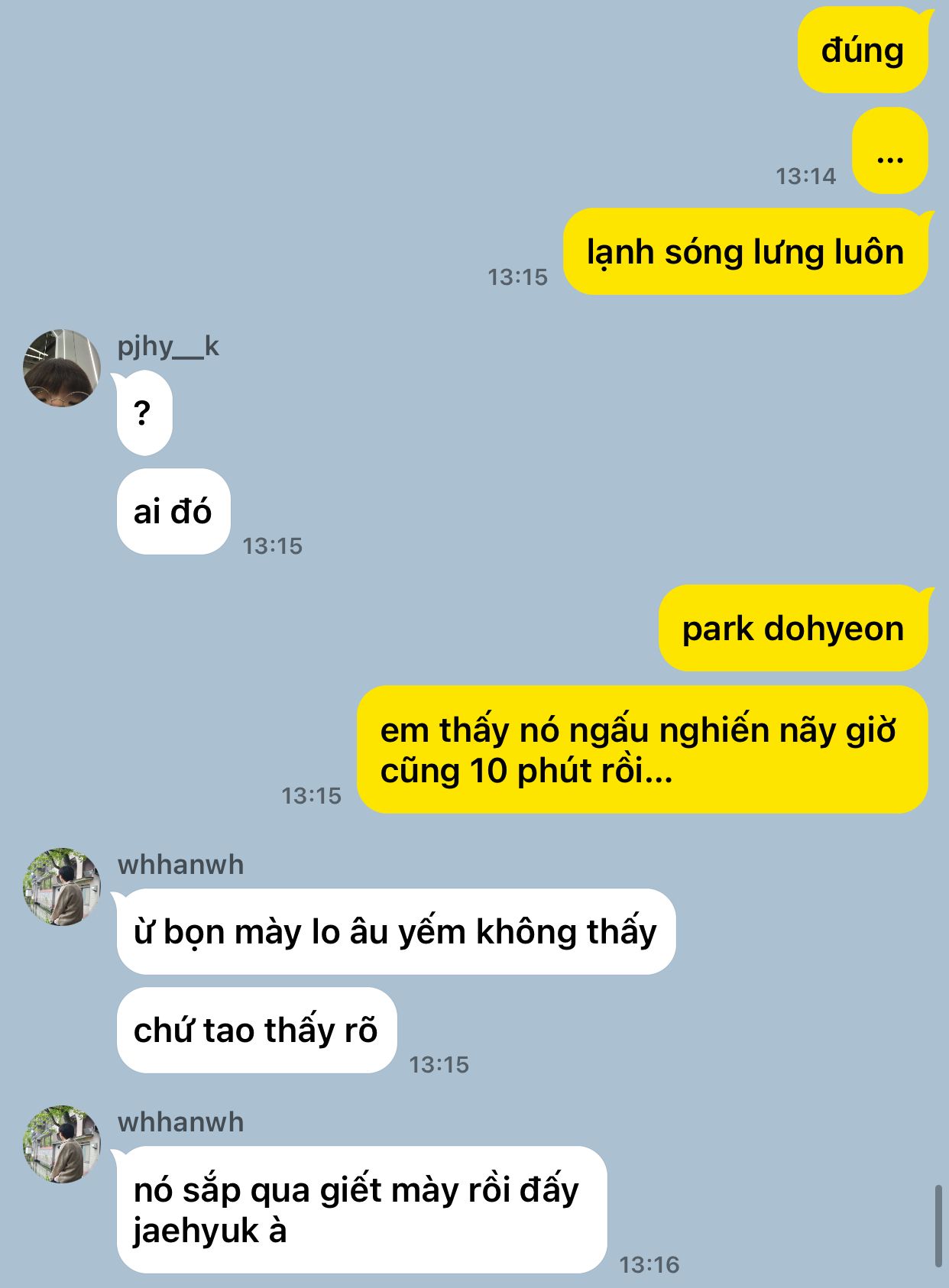Open pjhy__k's profile picture

tap(62, 368)
